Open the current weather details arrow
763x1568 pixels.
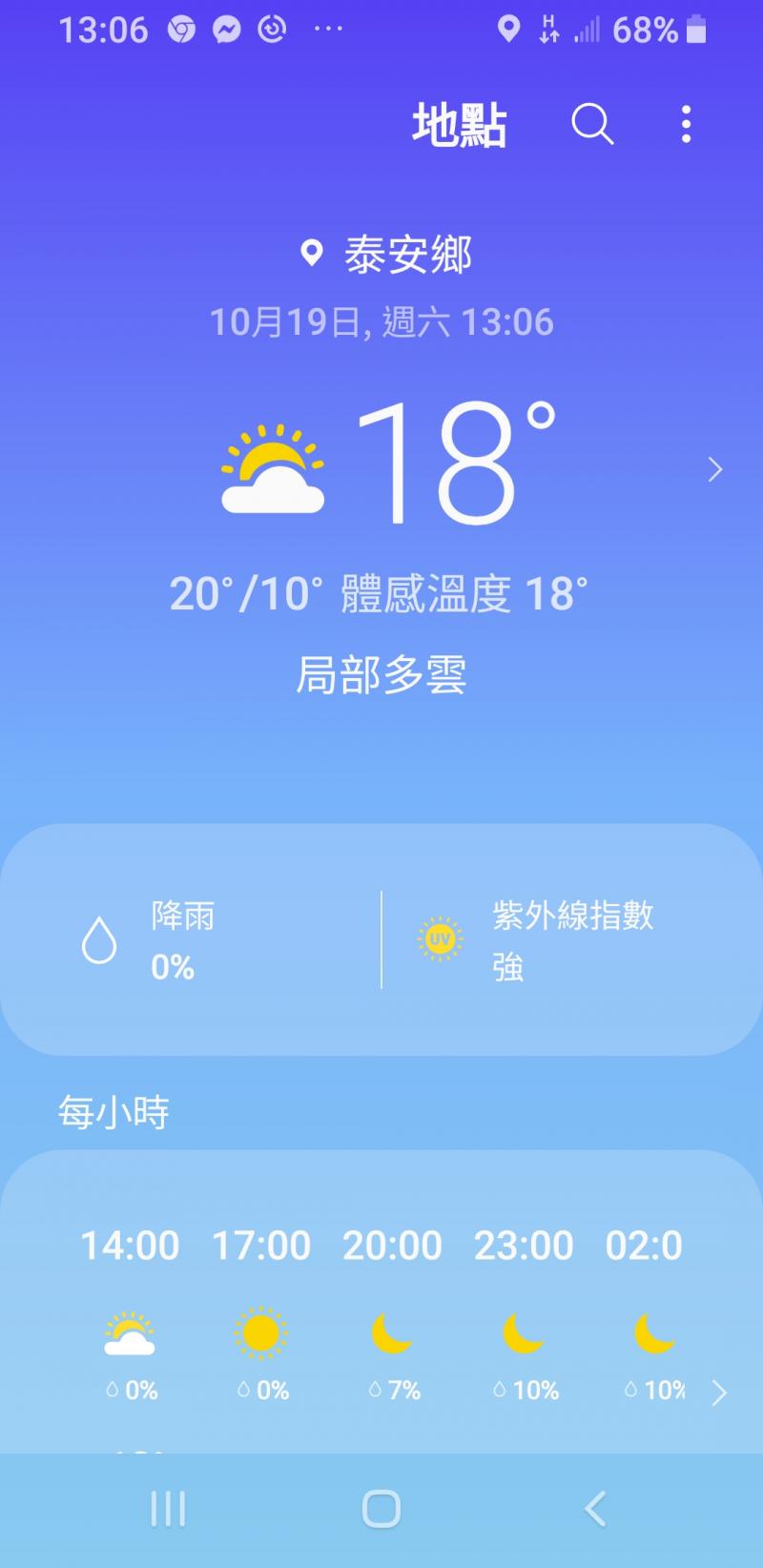(x=715, y=469)
